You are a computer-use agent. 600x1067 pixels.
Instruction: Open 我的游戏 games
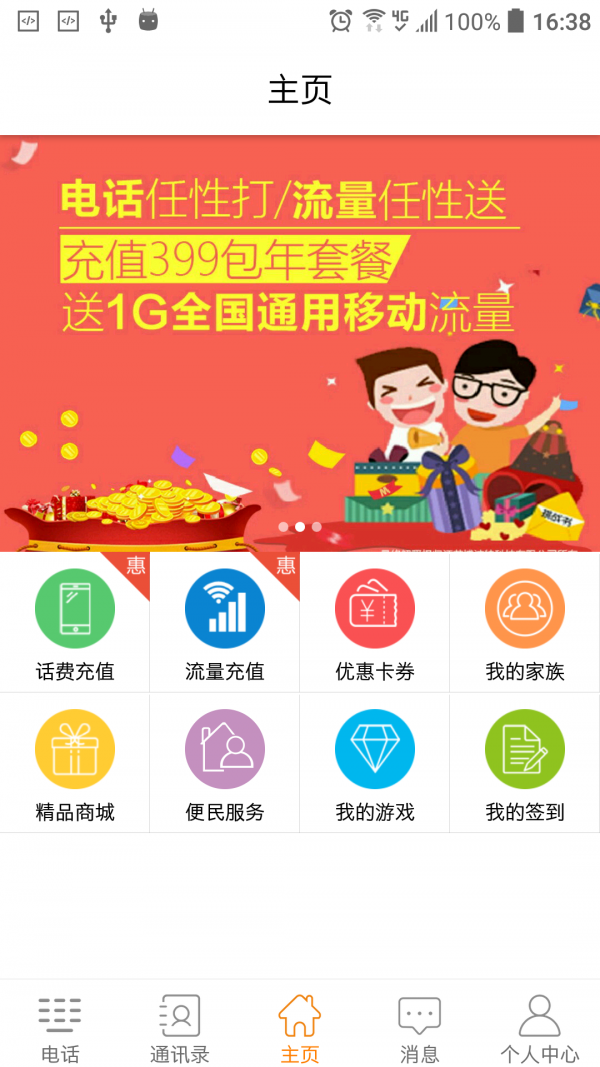click(x=375, y=763)
